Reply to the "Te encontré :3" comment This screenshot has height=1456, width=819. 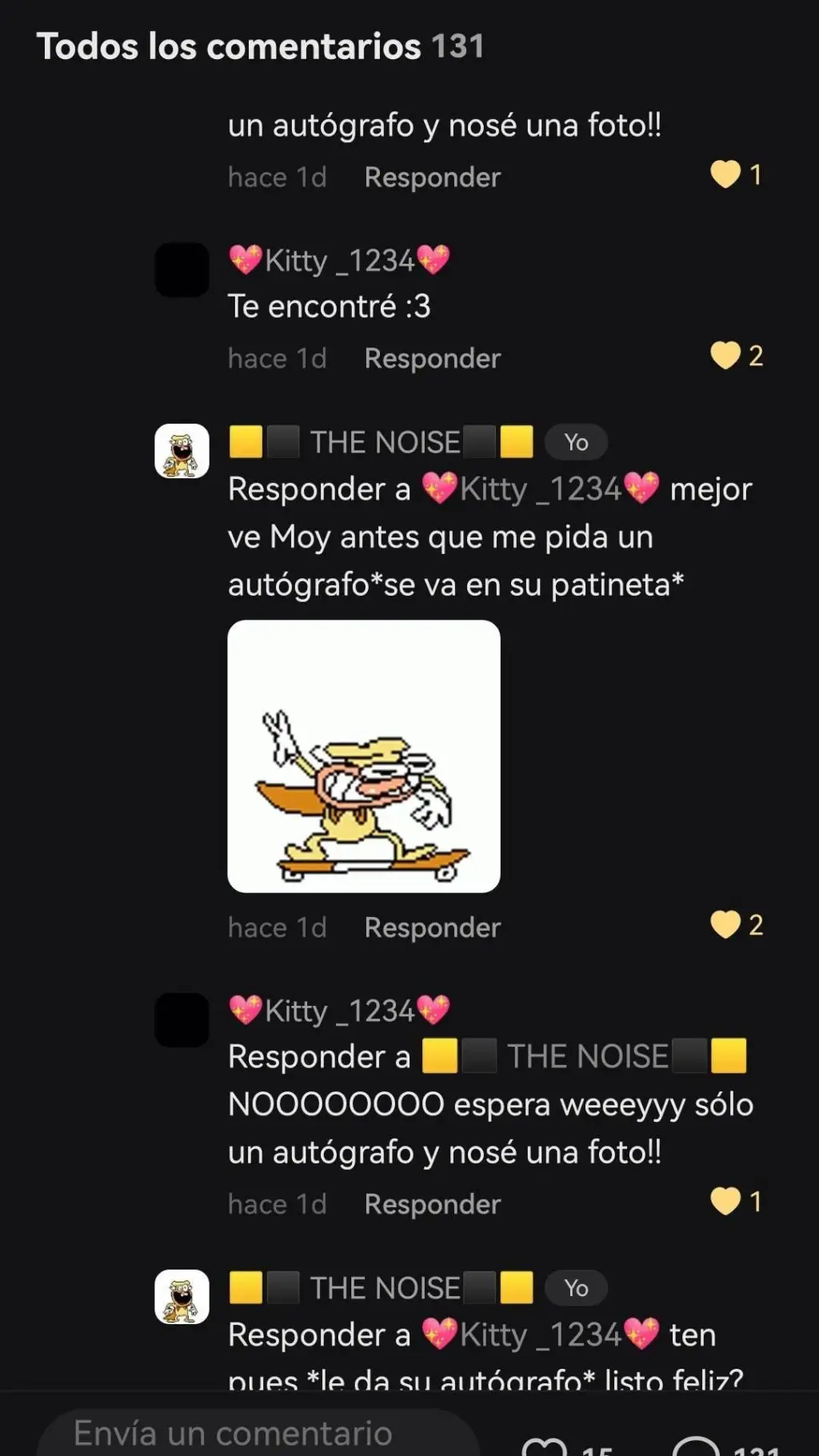pos(432,358)
